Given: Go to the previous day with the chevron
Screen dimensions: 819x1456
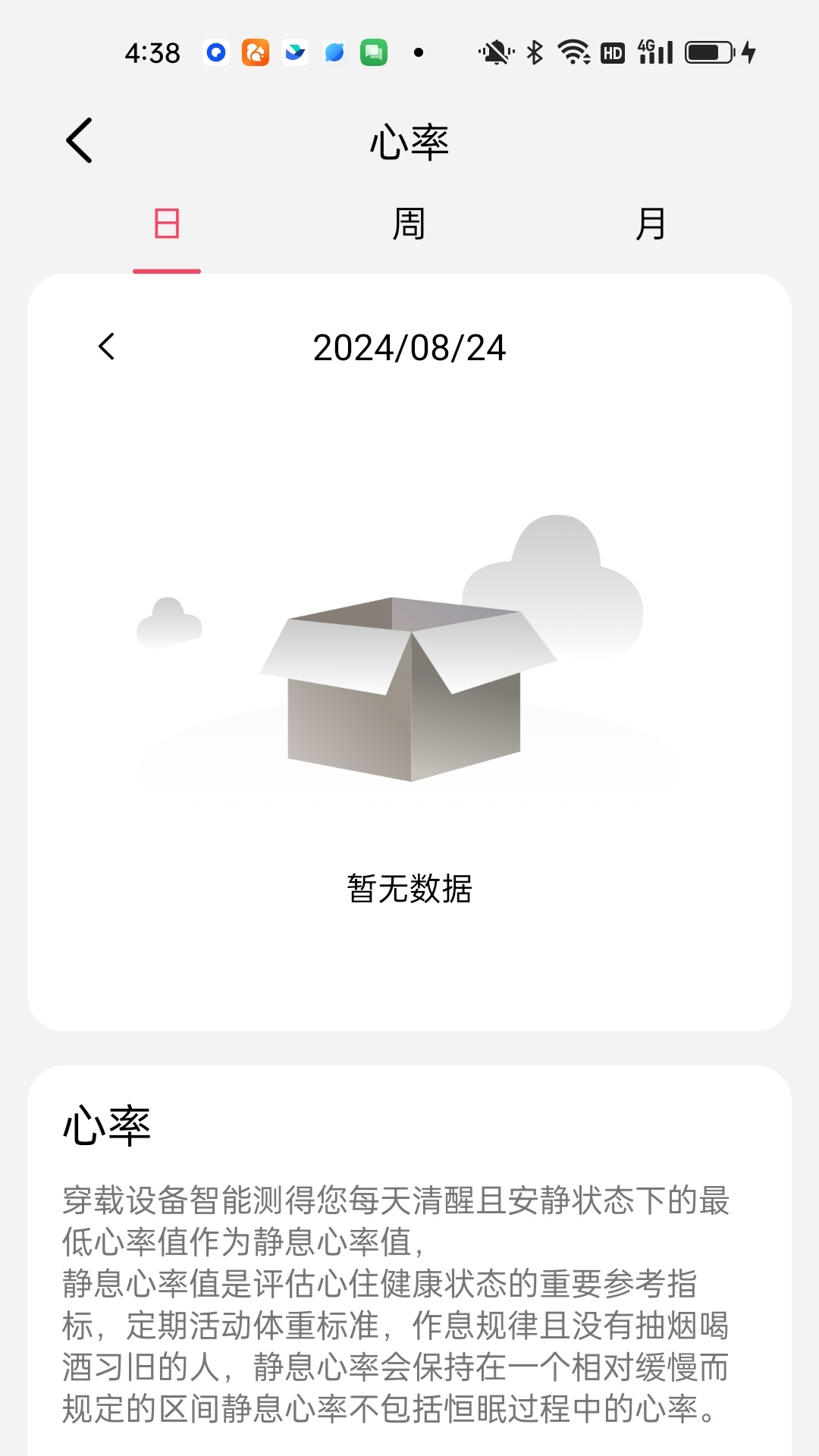Looking at the screenshot, I should 107,347.
